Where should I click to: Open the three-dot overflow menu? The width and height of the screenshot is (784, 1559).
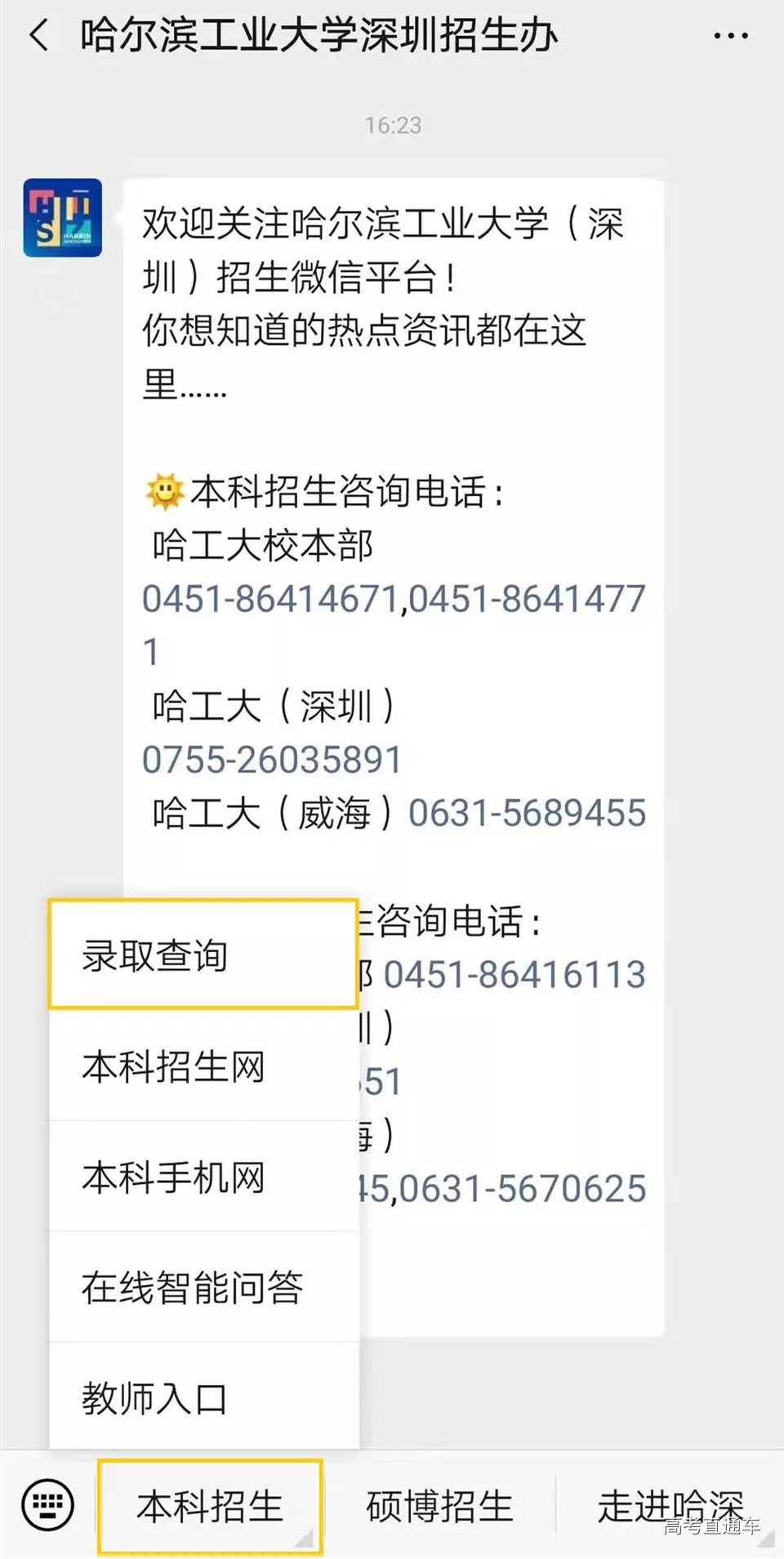point(730,36)
